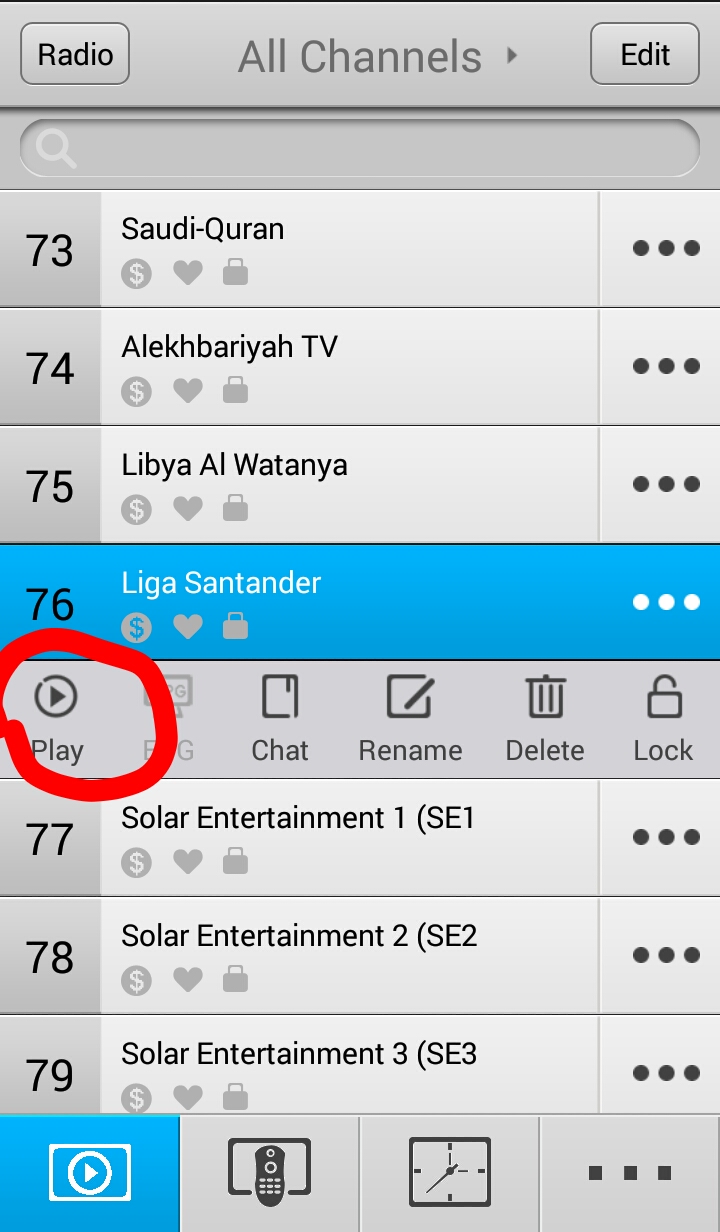Lock the Liga Santander channel
This screenshot has height=1232, width=720.
(663, 719)
